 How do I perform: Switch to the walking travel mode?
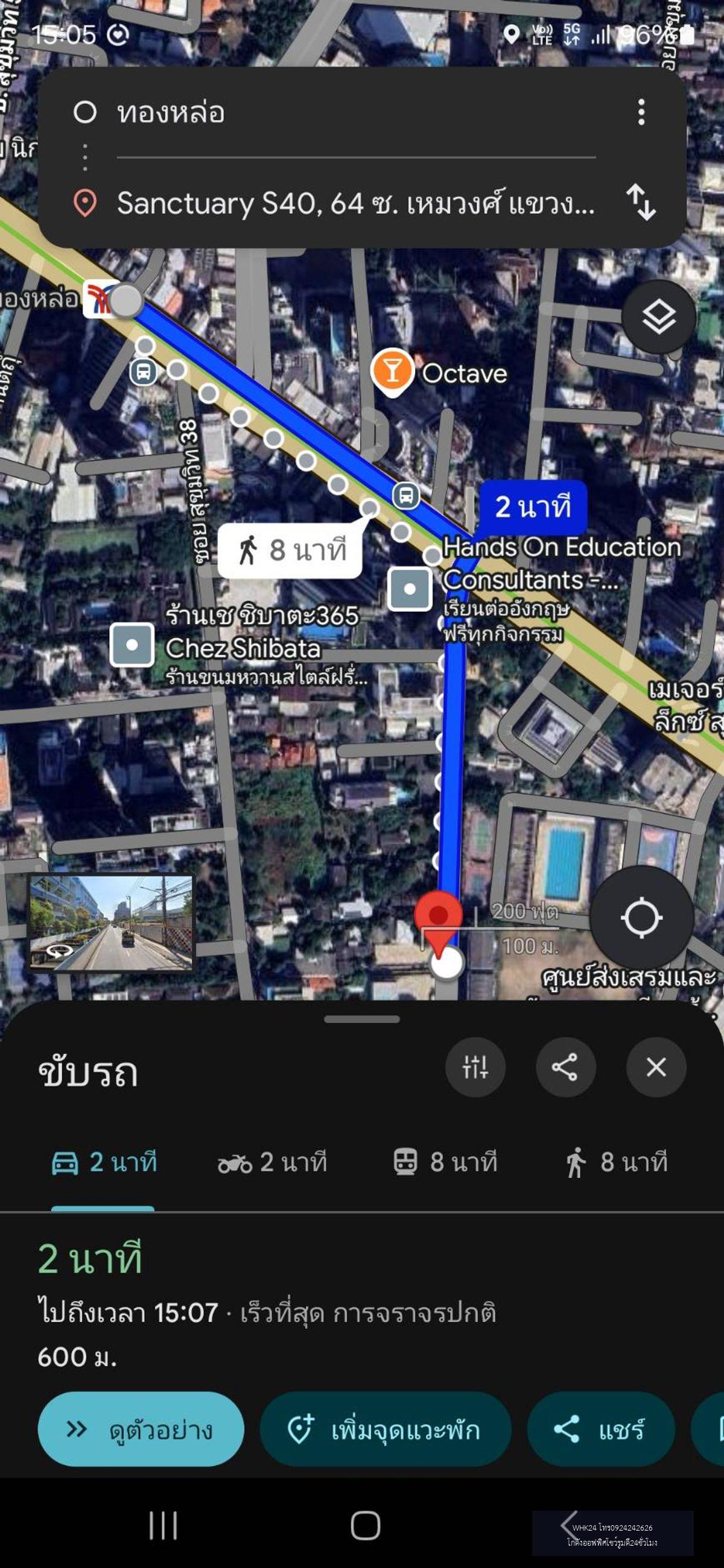pyautogui.click(x=615, y=1162)
